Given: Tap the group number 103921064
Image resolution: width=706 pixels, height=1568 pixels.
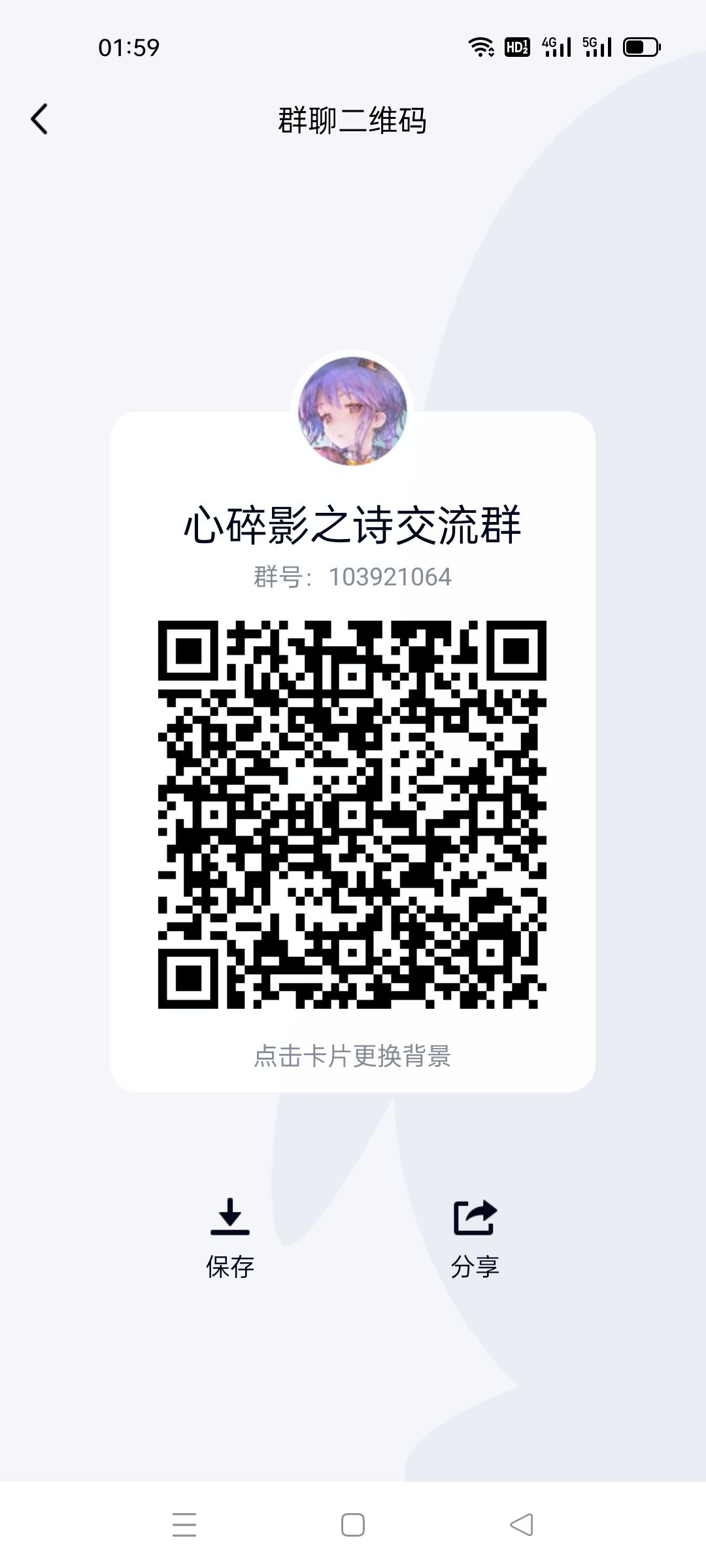Looking at the screenshot, I should [x=353, y=576].
